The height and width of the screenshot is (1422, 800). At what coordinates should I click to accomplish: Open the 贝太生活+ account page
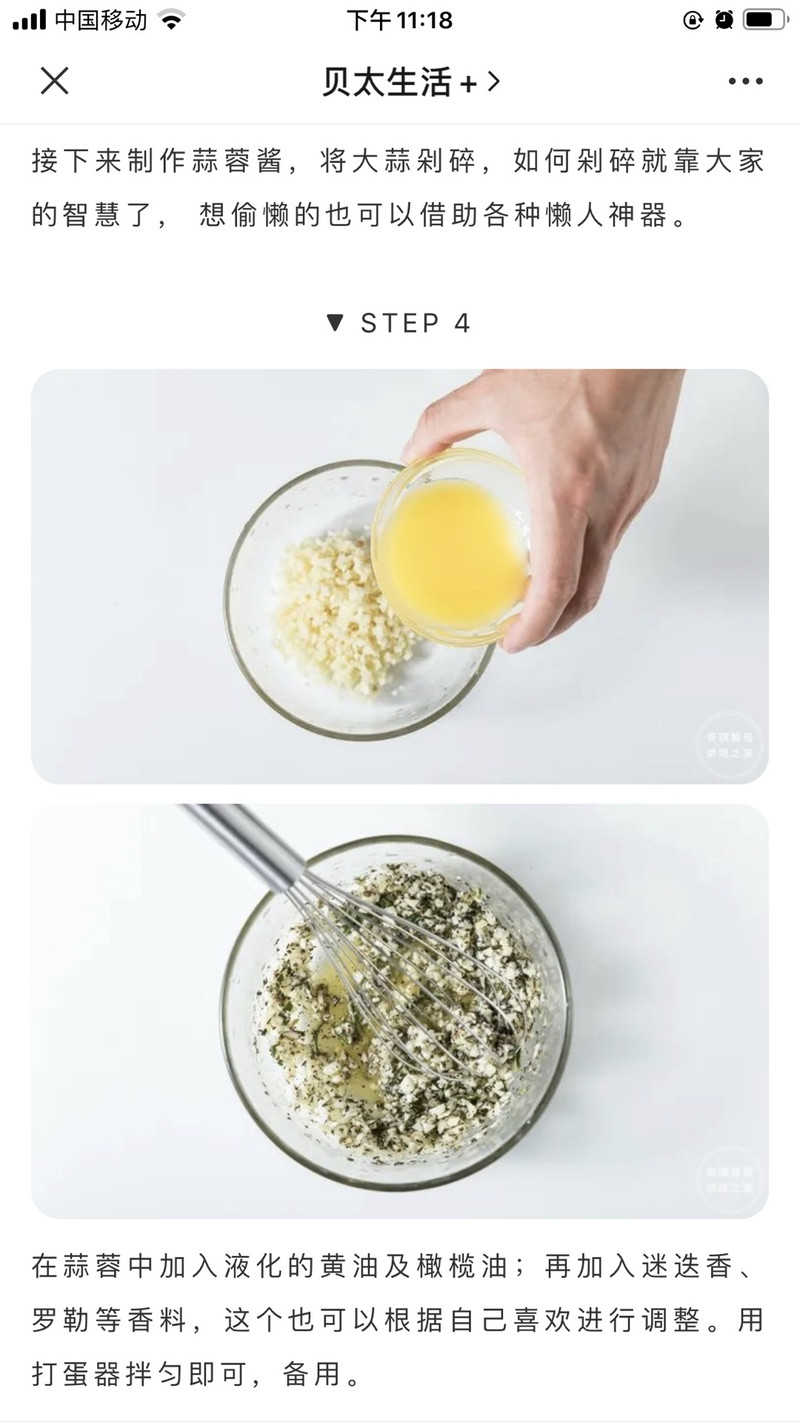click(x=410, y=82)
